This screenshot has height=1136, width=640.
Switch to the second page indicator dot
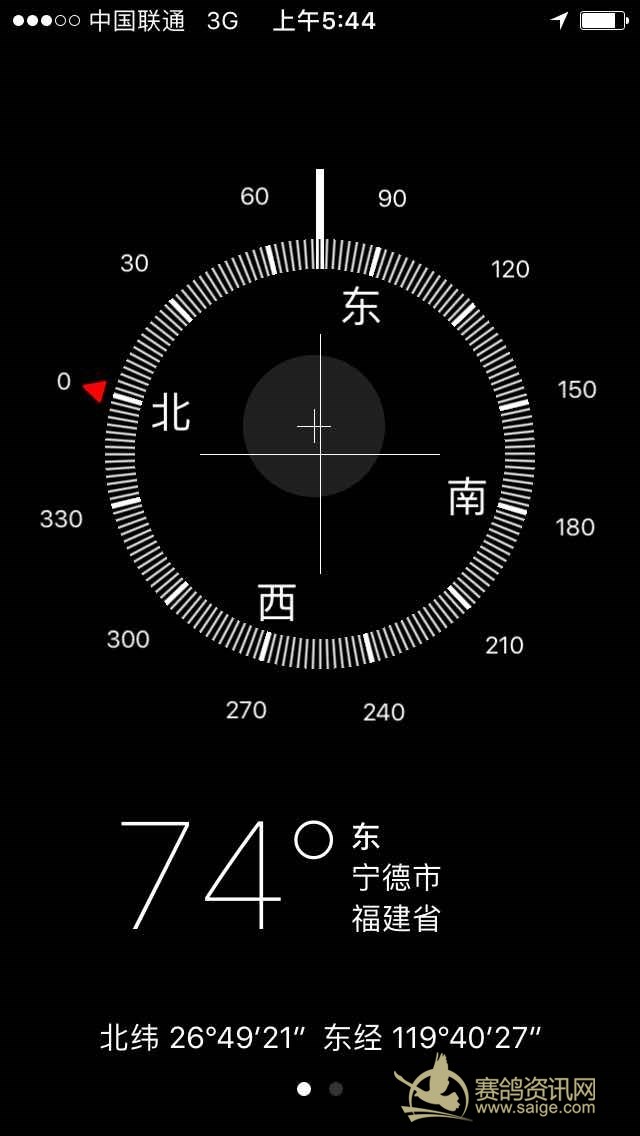[336, 1089]
